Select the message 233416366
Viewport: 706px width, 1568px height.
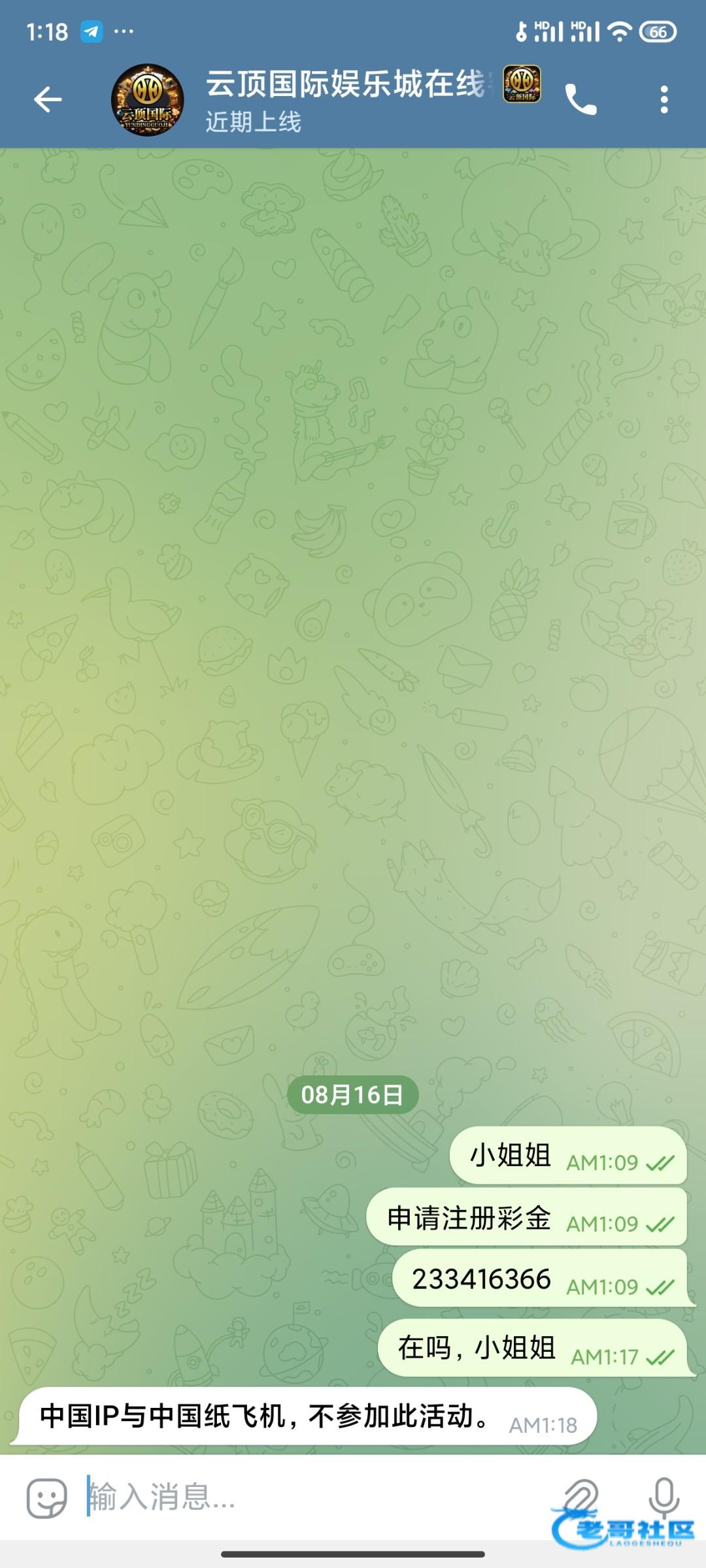pos(481,1279)
